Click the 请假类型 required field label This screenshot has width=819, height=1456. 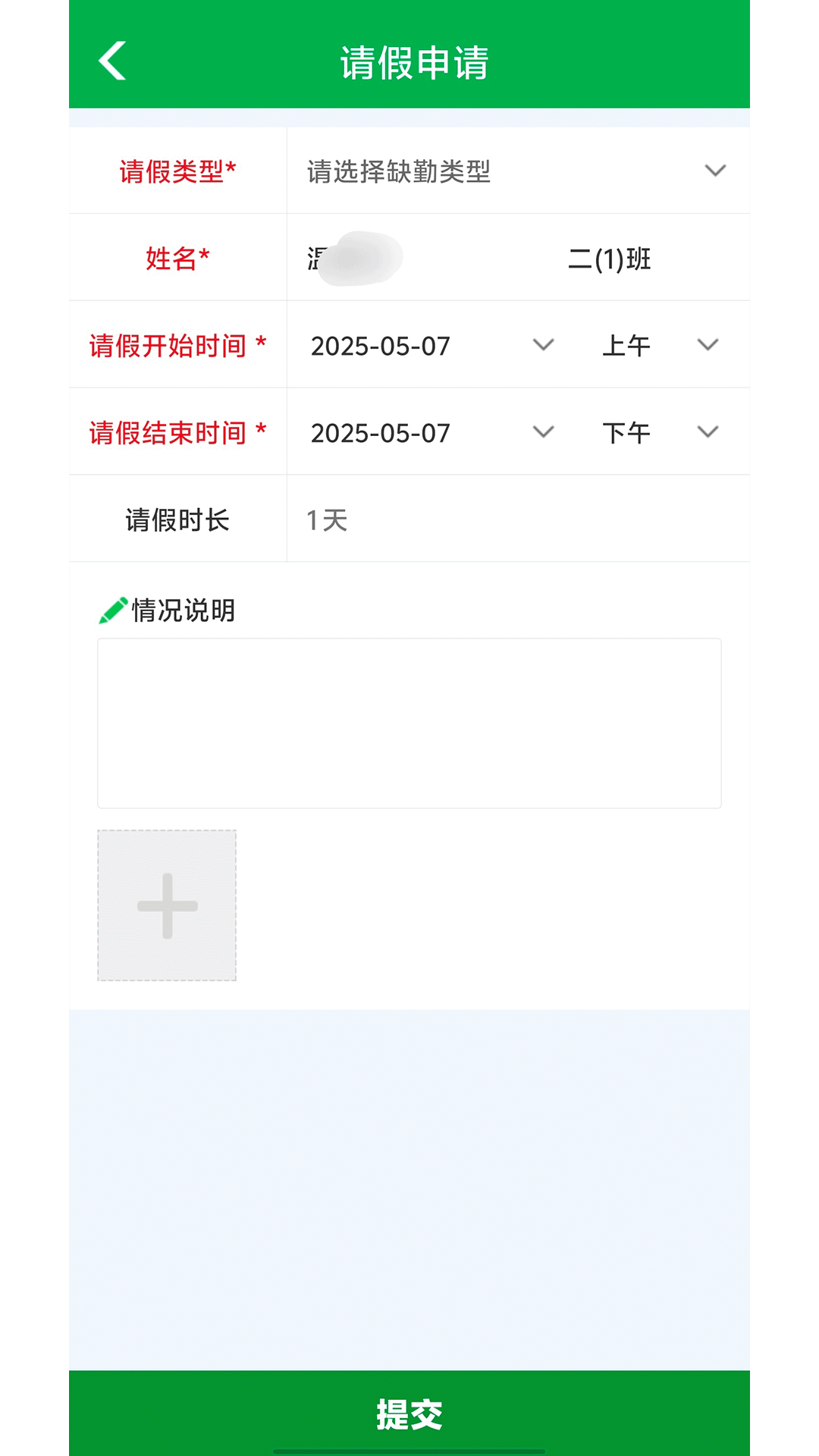coord(178,171)
